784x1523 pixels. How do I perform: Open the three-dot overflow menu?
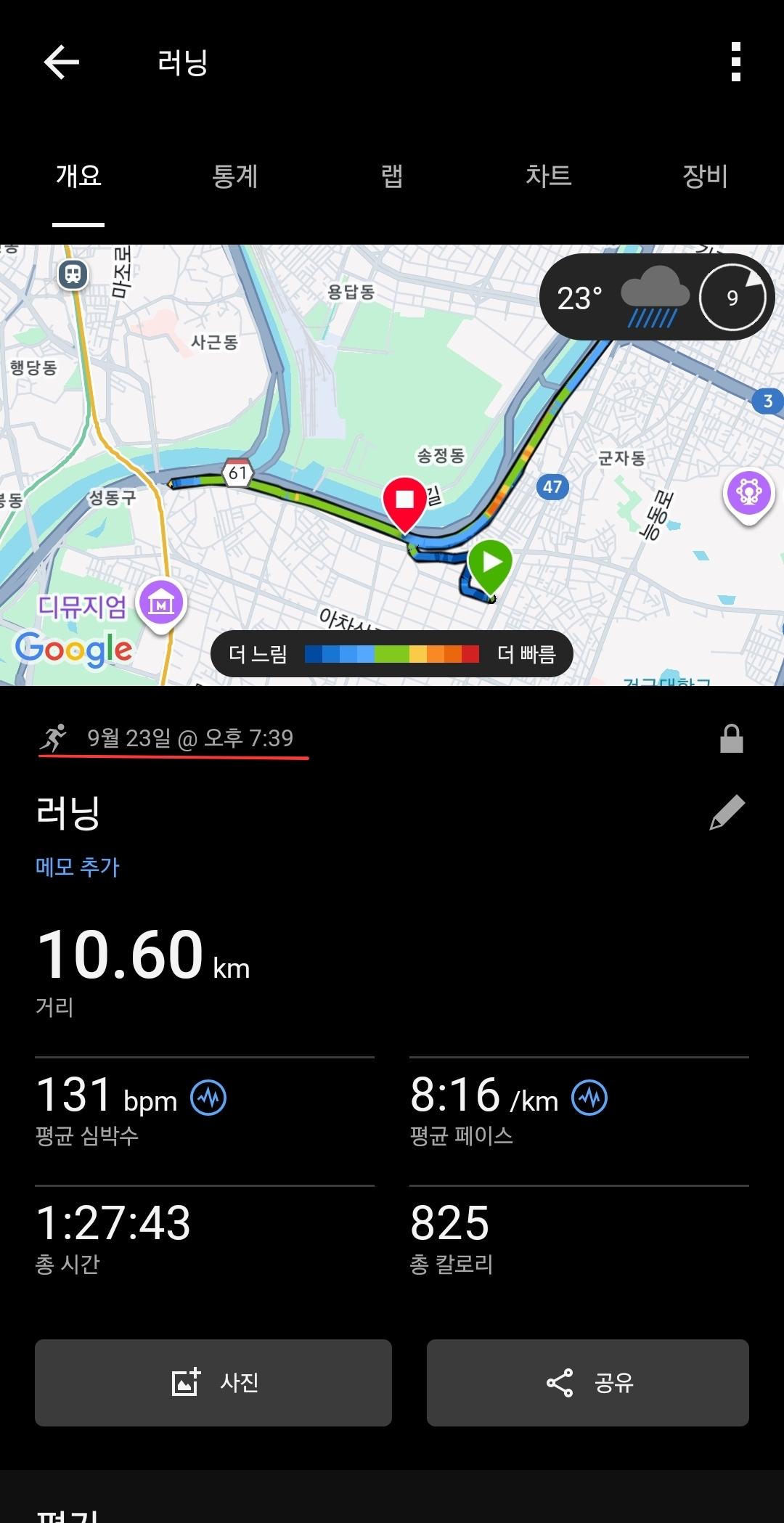(x=735, y=62)
